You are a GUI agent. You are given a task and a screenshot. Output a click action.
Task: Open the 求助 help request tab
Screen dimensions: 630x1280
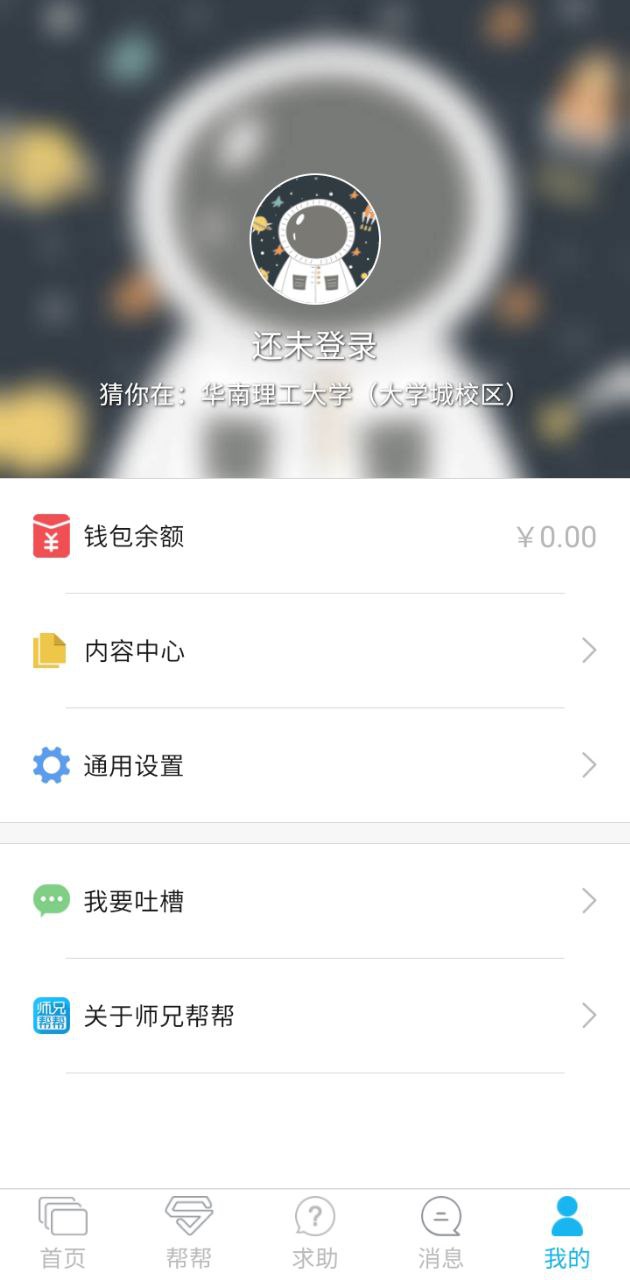pos(315,1234)
